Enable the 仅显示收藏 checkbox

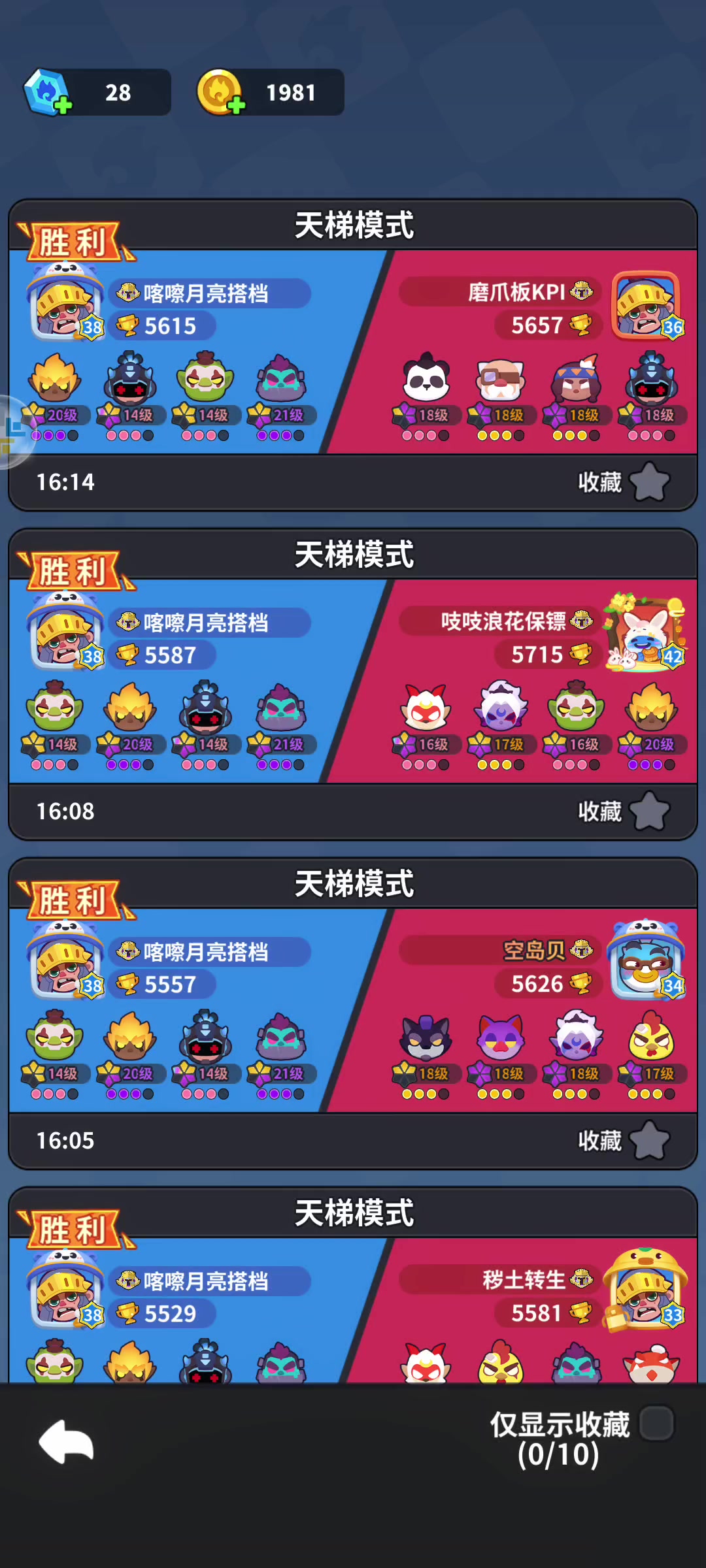tap(656, 1423)
